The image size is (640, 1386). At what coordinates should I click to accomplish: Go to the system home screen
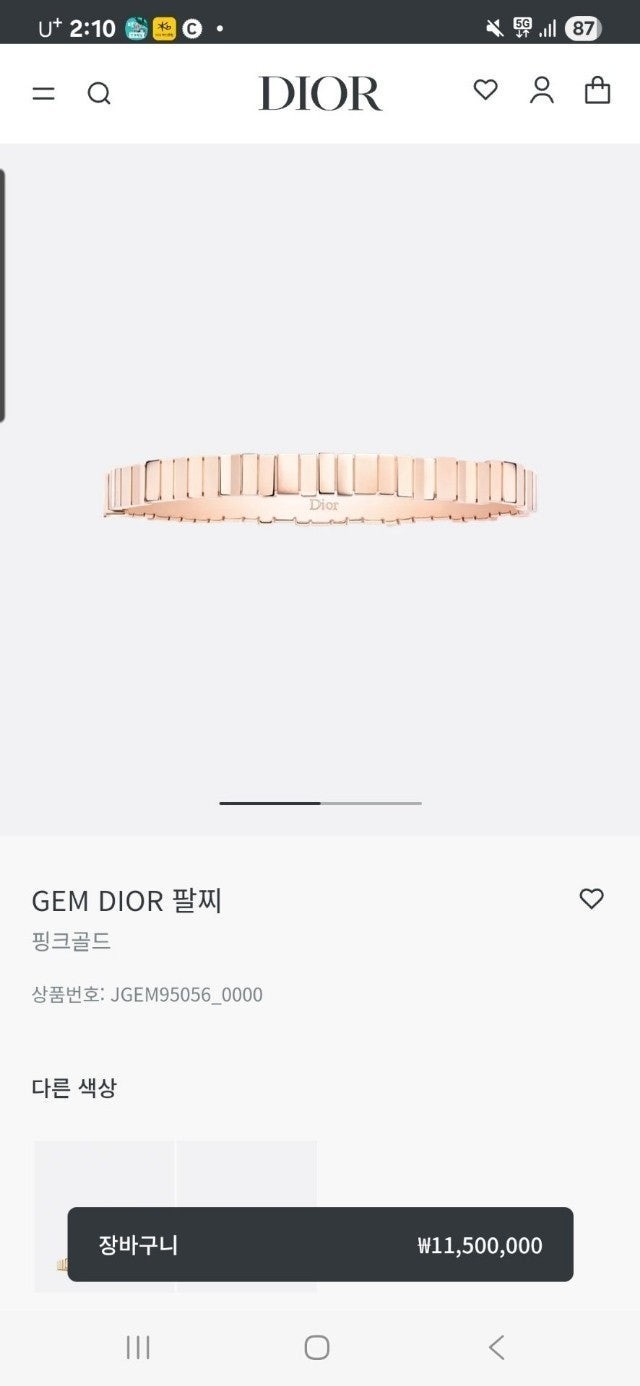317,1348
